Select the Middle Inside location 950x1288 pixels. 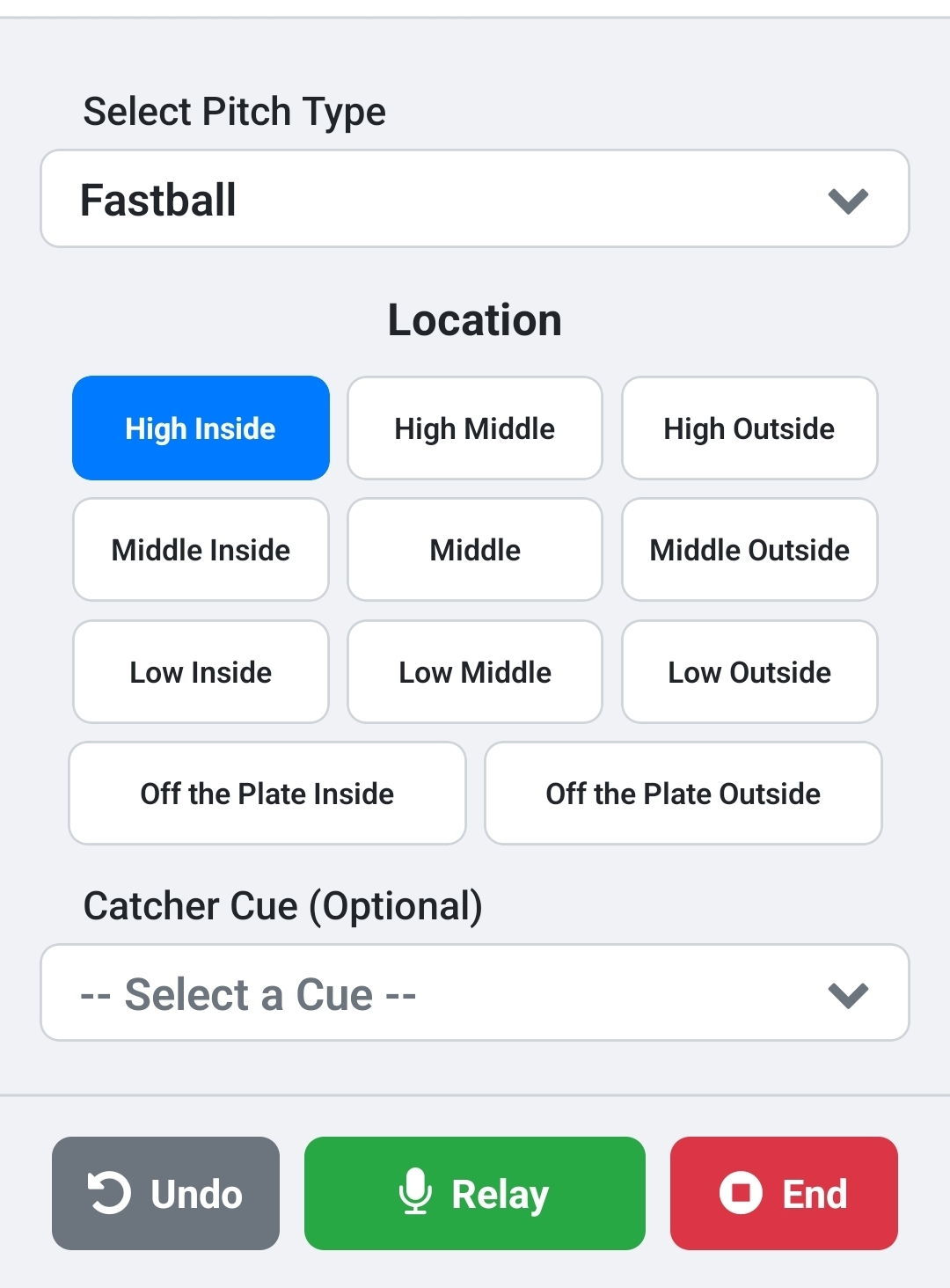[x=201, y=550]
